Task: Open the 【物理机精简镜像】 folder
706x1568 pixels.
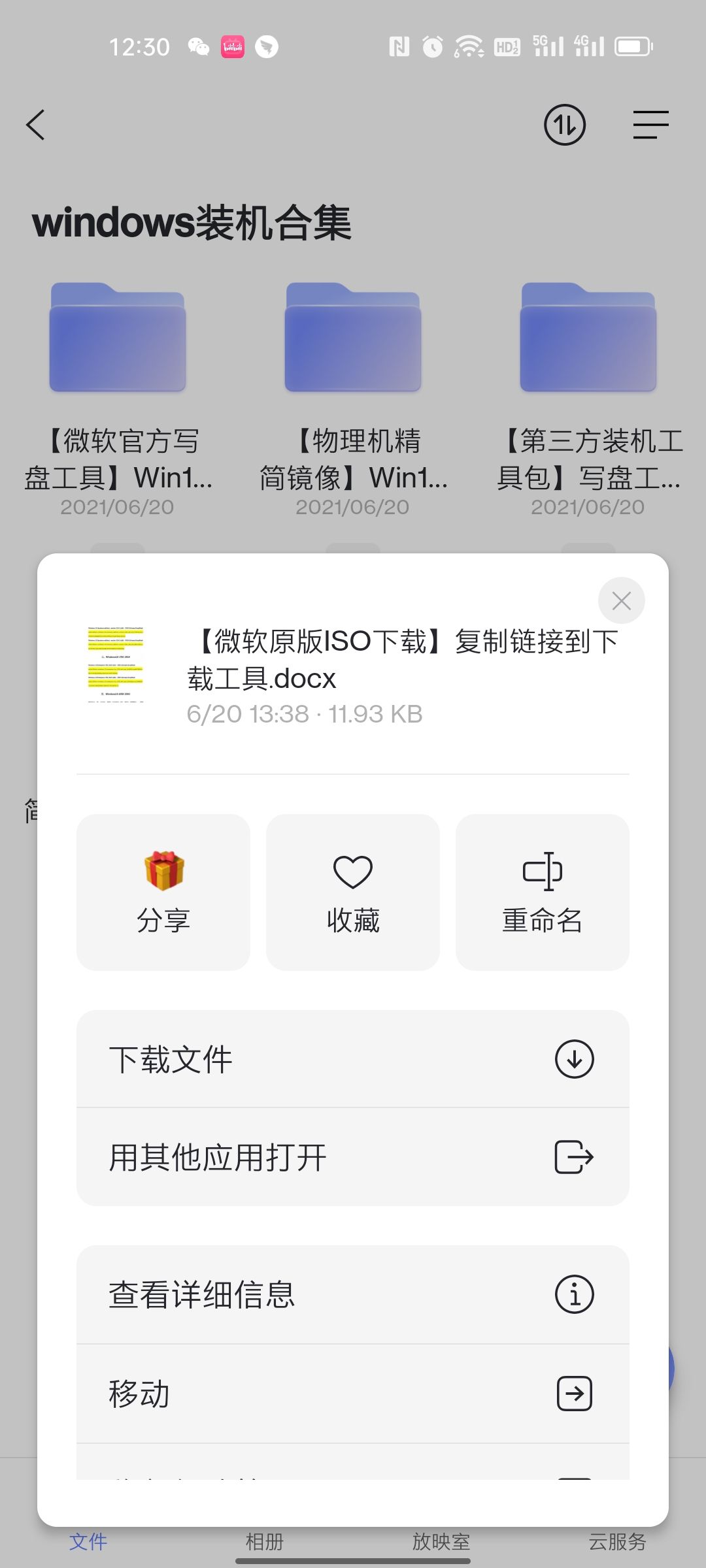Action: point(353,338)
